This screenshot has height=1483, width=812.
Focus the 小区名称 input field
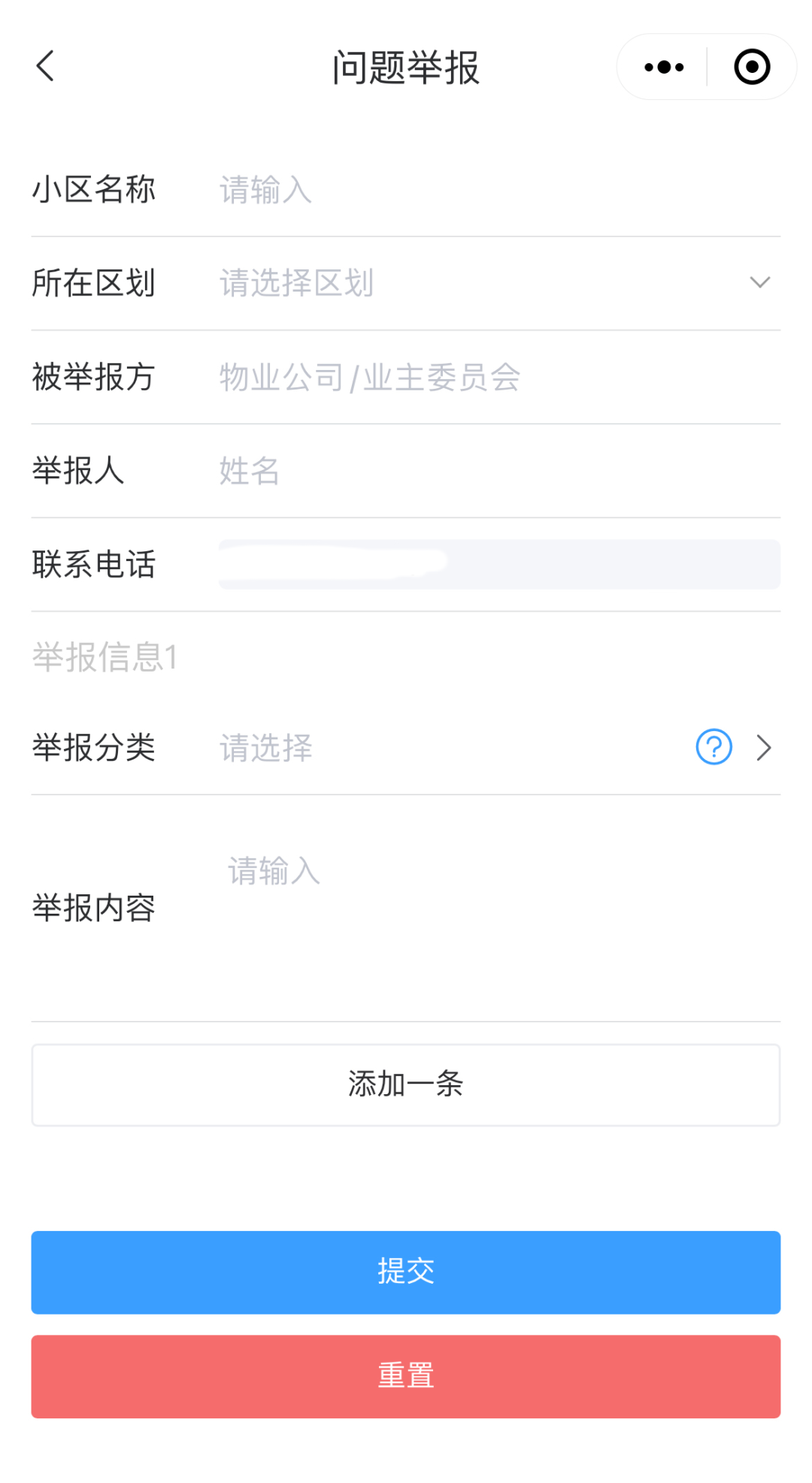click(x=496, y=190)
